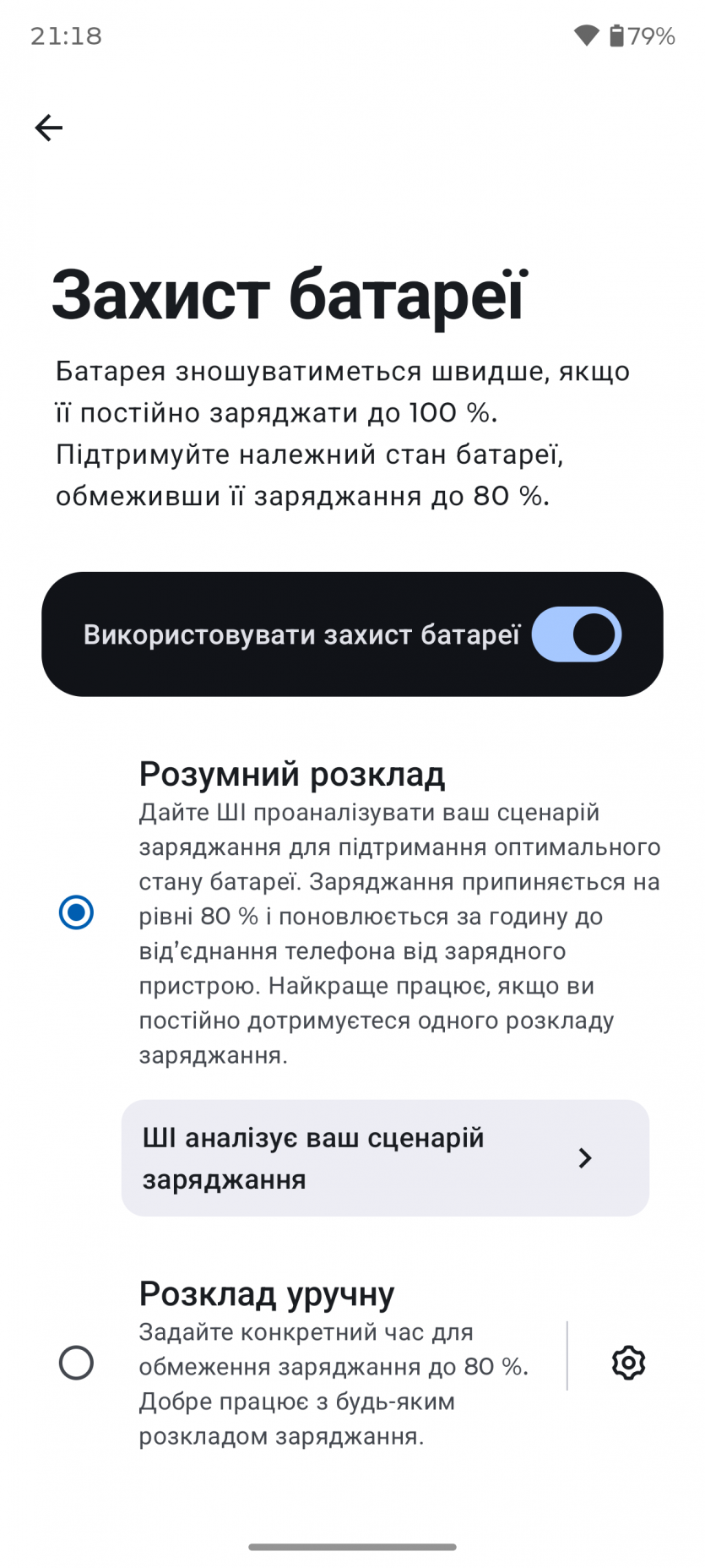Select the Розклад уручну radio button
Screen dimensions: 705x1568
pos(76,1363)
